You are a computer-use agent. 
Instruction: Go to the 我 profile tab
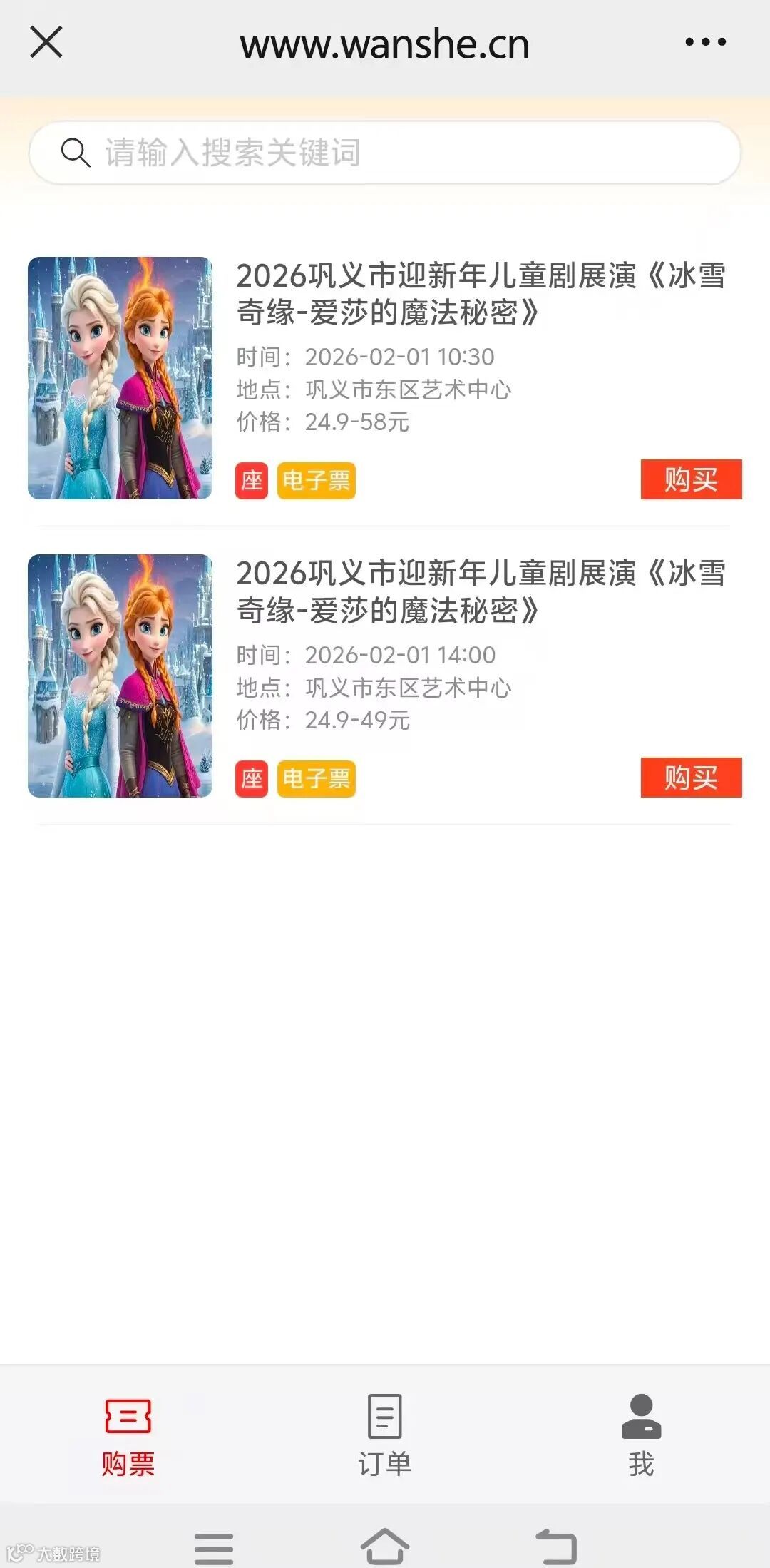[x=641, y=1435]
